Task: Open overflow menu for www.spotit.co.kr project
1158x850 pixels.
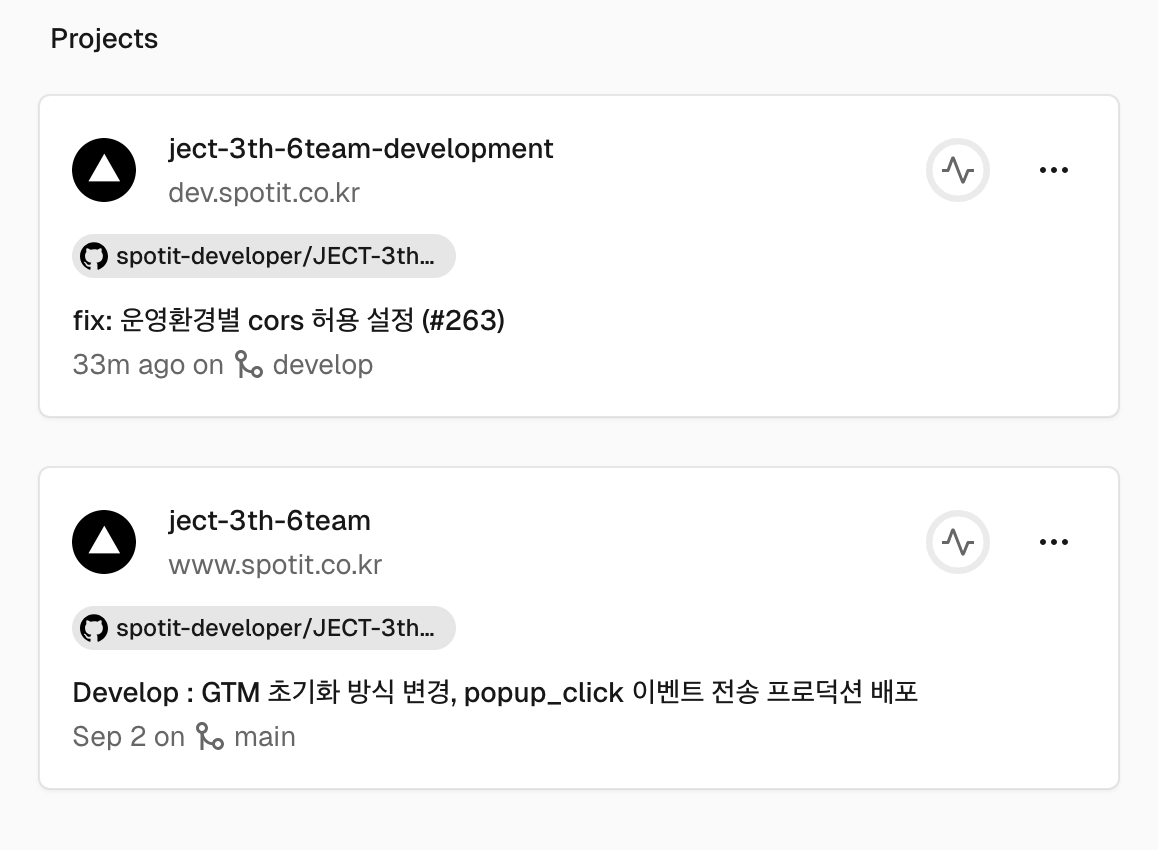Action: tap(1053, 542)
